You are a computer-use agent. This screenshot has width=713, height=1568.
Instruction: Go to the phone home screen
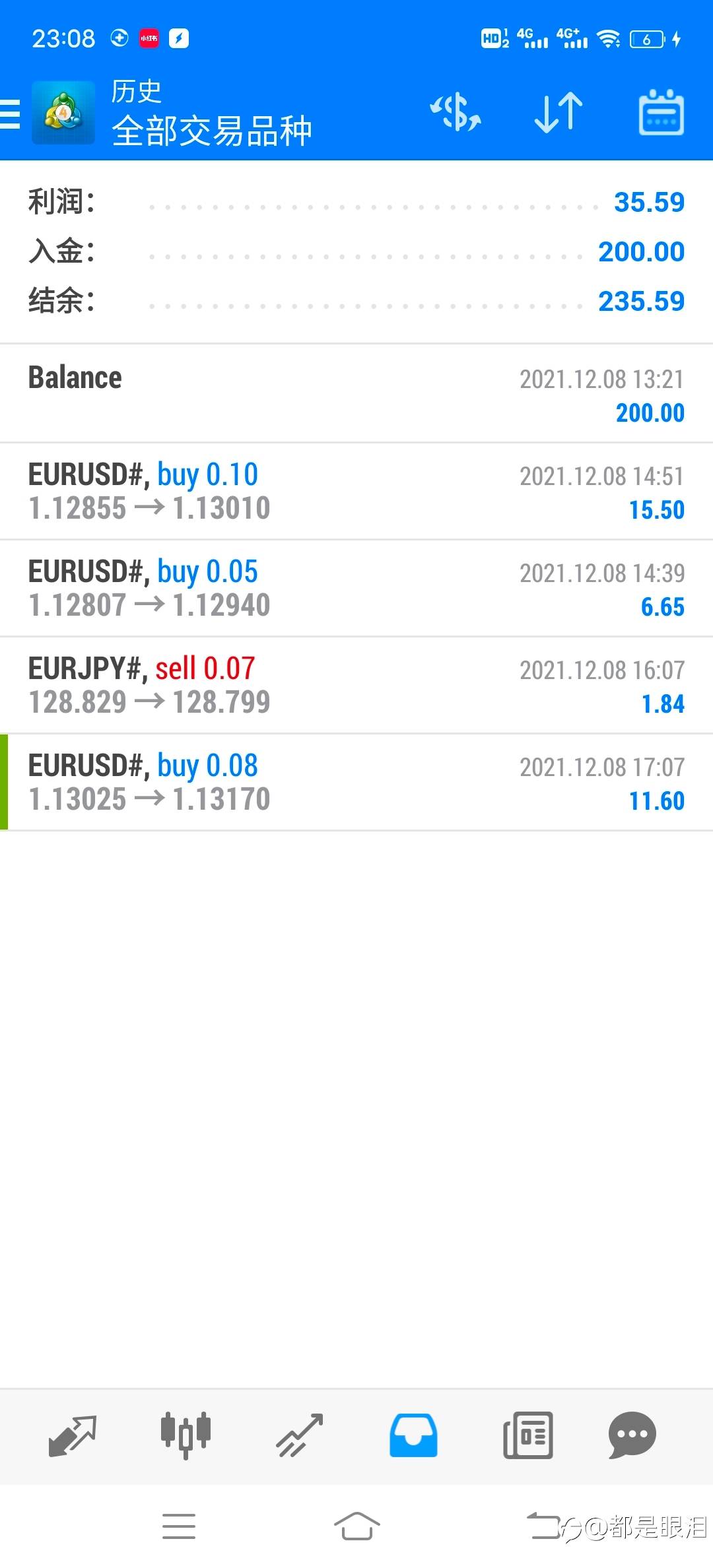tap(356, 1526)
